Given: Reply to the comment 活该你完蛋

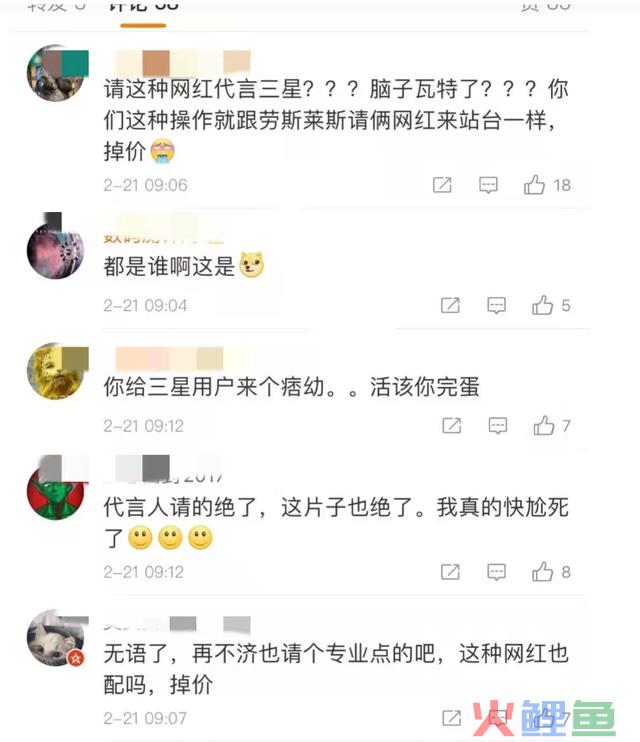Looking at the screenshot, I should coord(497,426).
